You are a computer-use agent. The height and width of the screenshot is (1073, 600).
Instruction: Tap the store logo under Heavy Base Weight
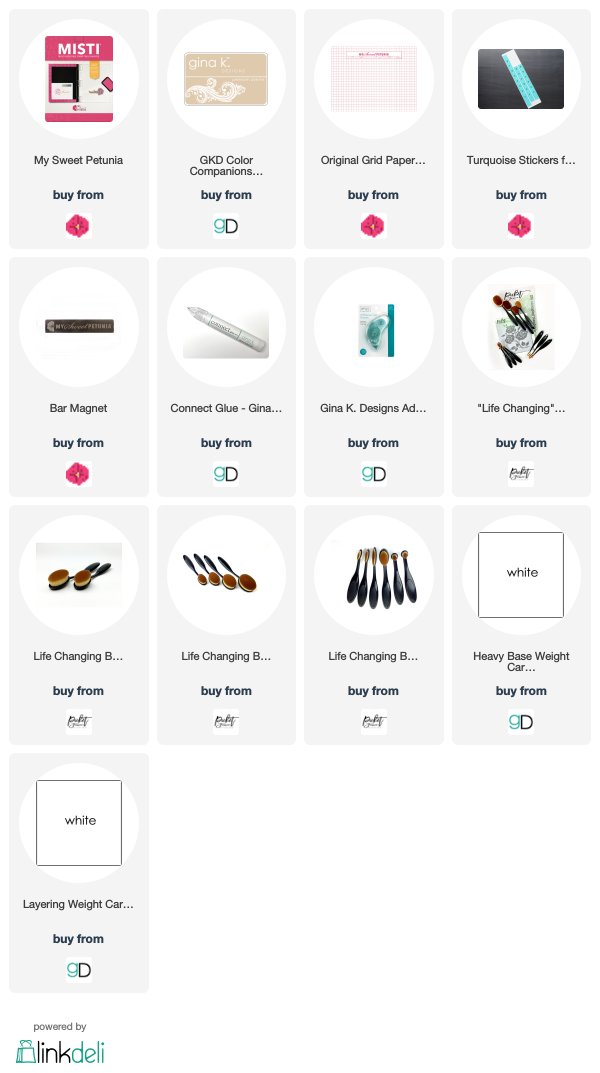click(521, 722)
